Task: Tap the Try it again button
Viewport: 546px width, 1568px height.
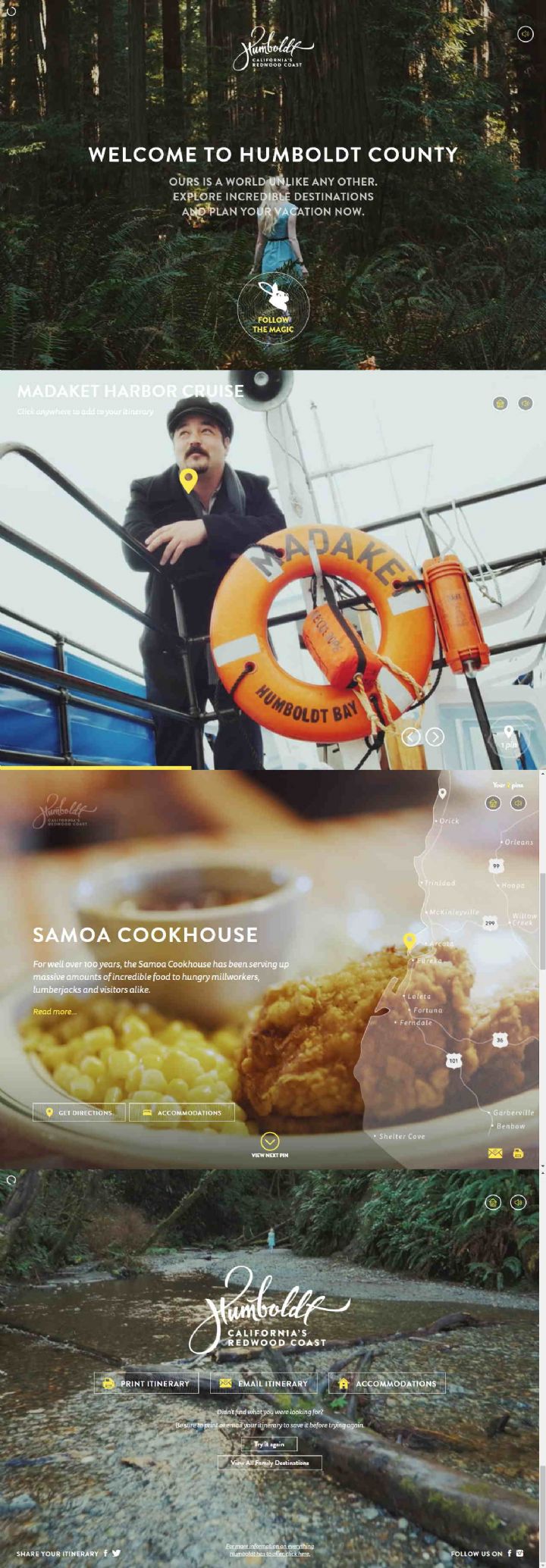Action: pos(269,1444)
